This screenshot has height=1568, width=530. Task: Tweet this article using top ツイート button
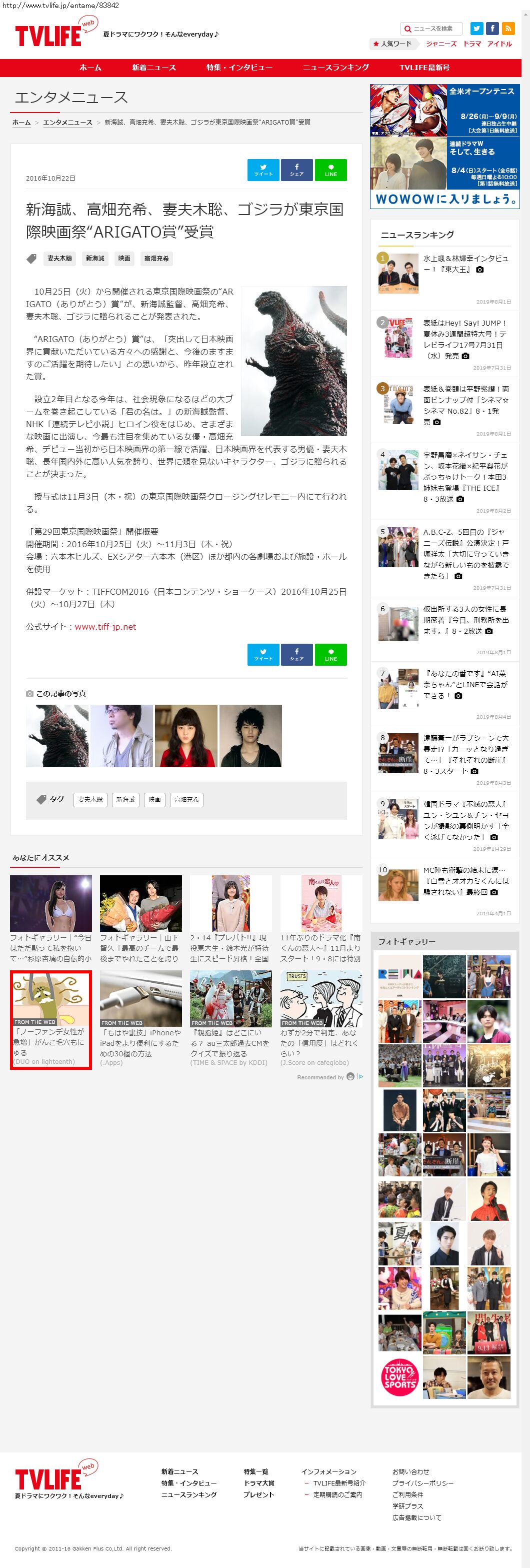pyautogui.click(x=263, y=170)
